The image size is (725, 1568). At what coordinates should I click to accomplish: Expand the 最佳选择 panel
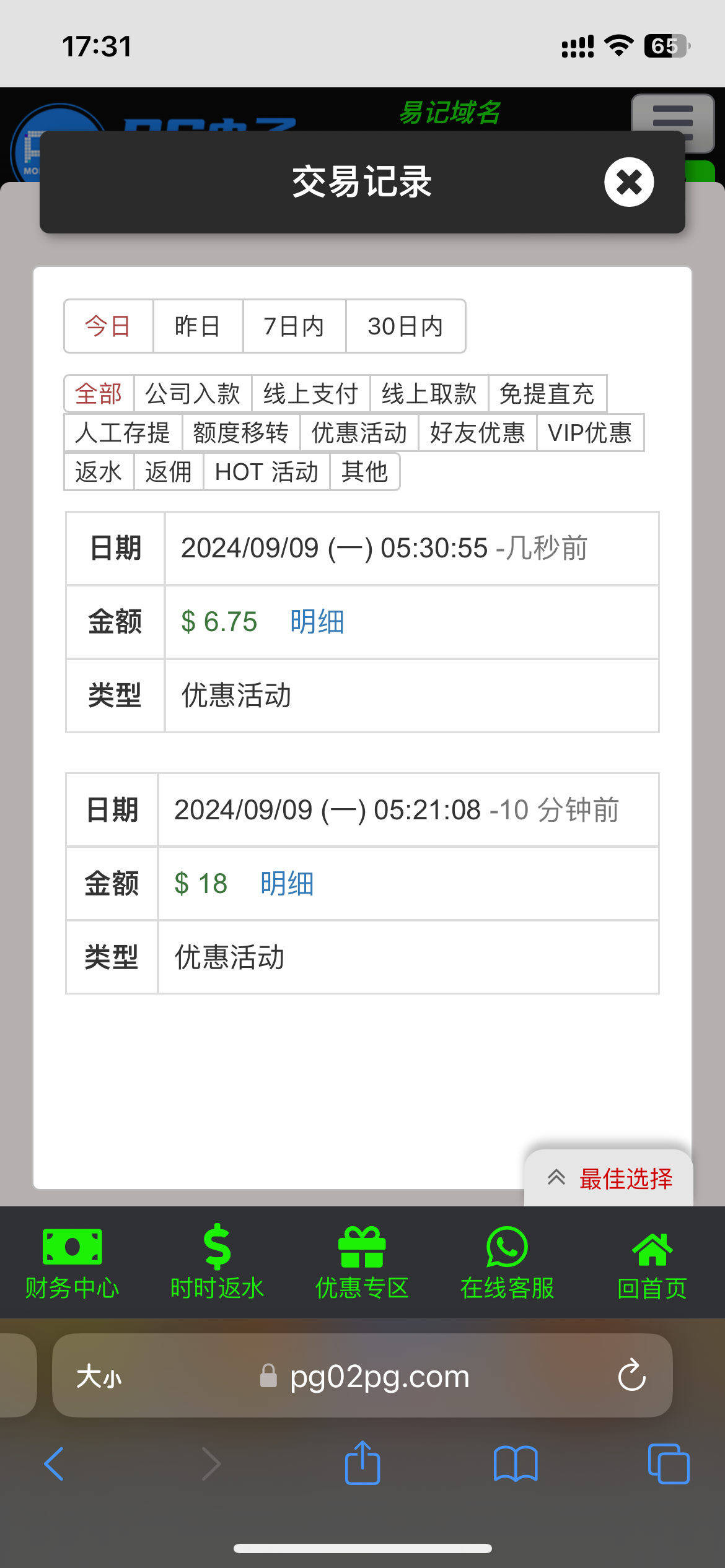[x=609, y=1178]
